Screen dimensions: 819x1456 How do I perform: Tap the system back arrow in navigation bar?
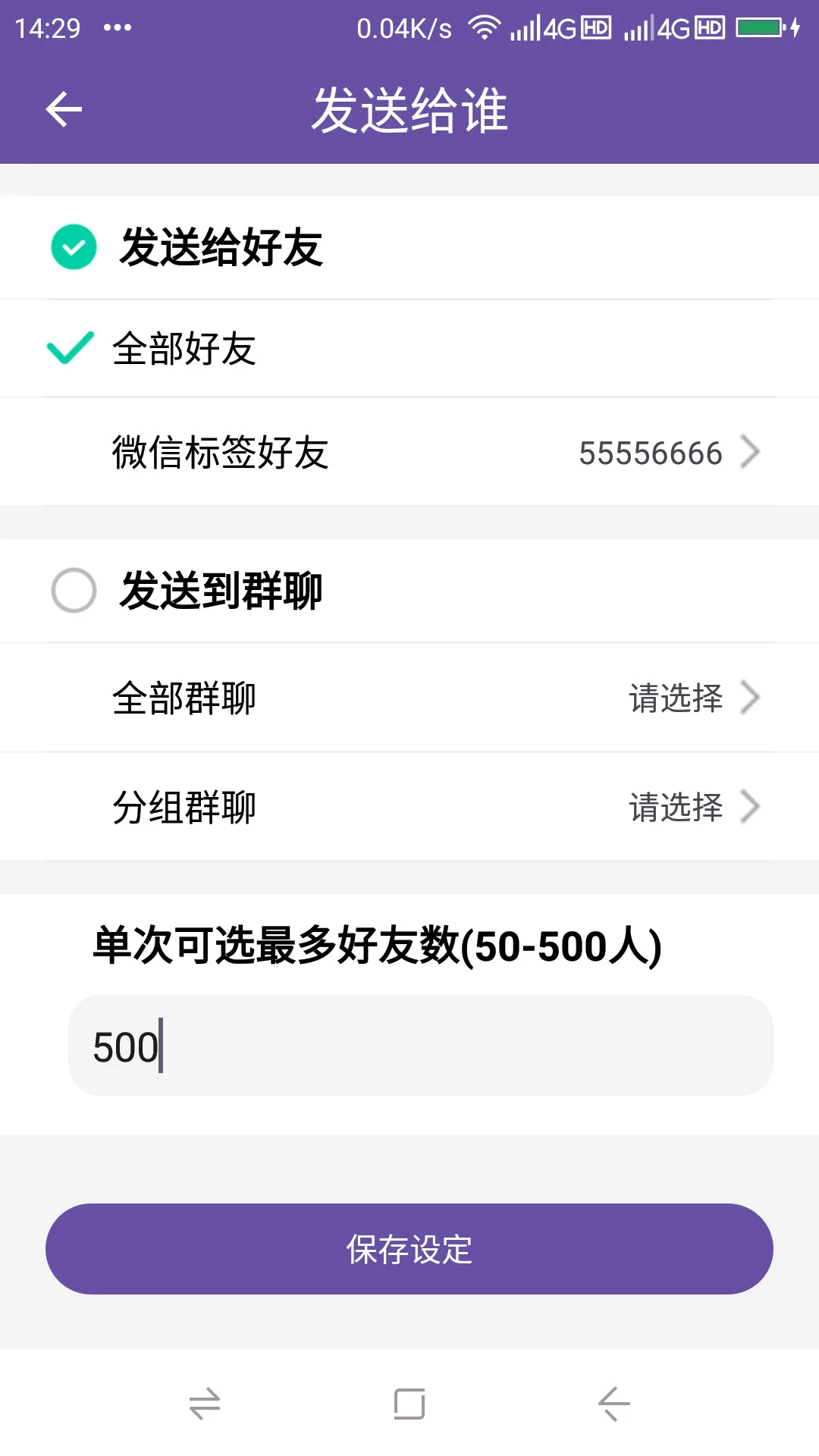point(612,1404)
